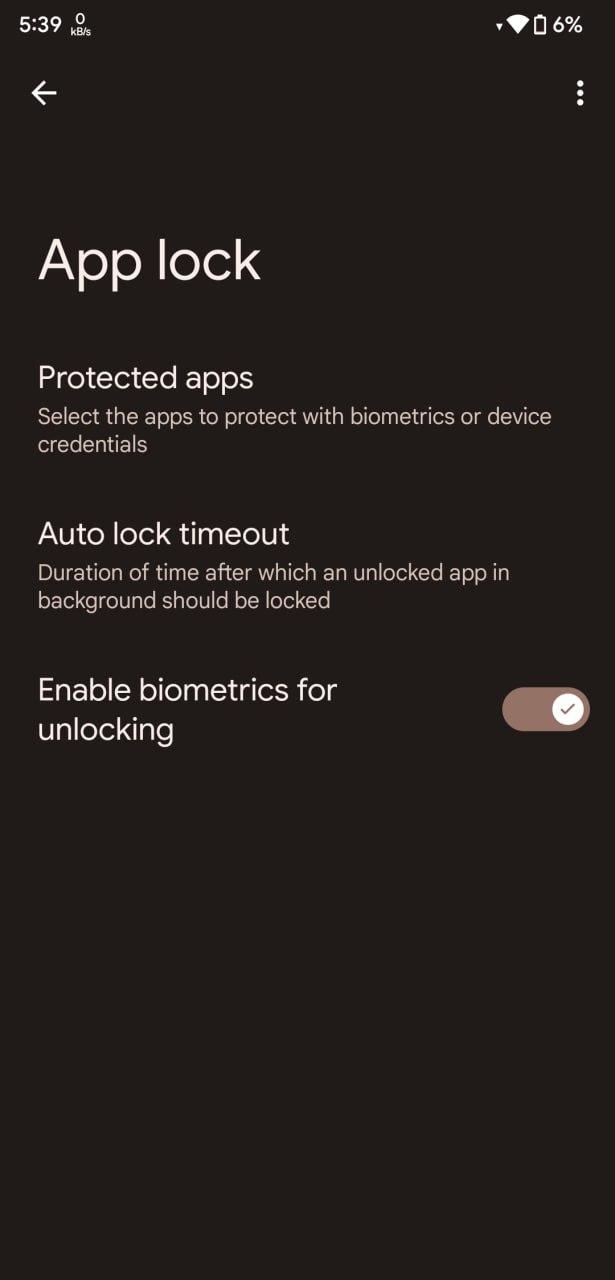Image resolution: width=615 pixels, height=1280 pixels.
Task: Open the three-dot overflow menu
Action: pos(580,93)
